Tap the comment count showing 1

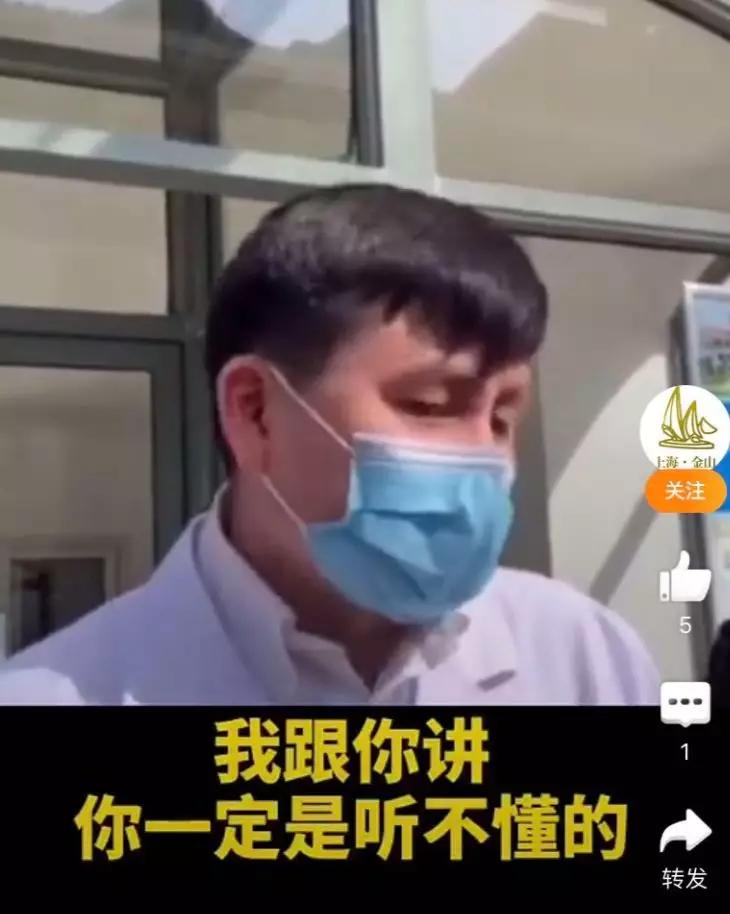pyautogui.click(x=686, y=748)
